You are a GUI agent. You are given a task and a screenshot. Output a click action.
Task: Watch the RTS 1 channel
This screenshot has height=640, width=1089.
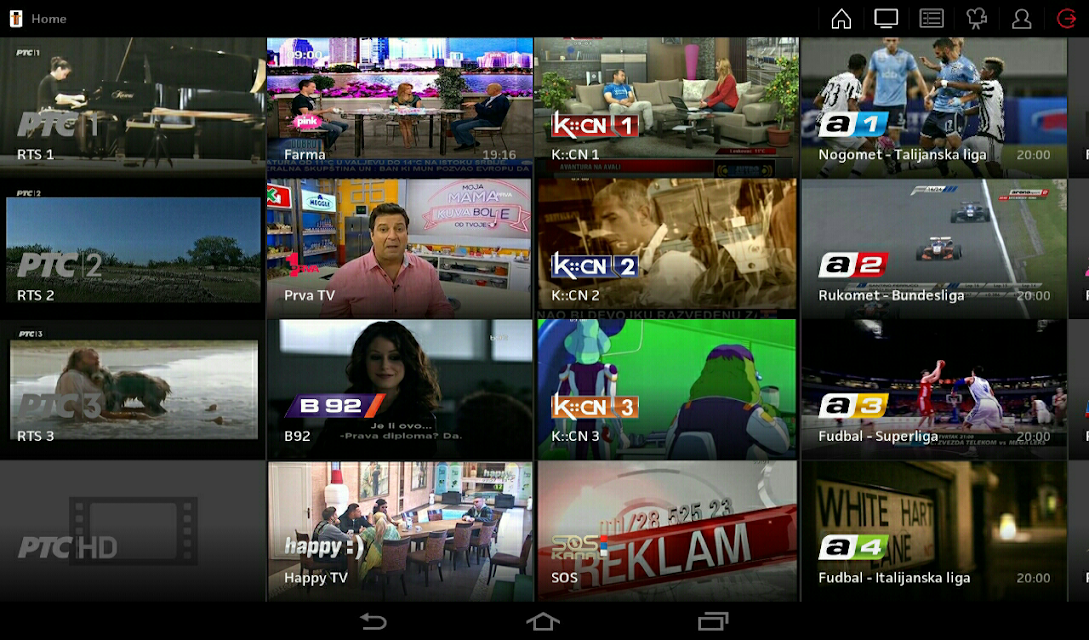pos(133,108)
